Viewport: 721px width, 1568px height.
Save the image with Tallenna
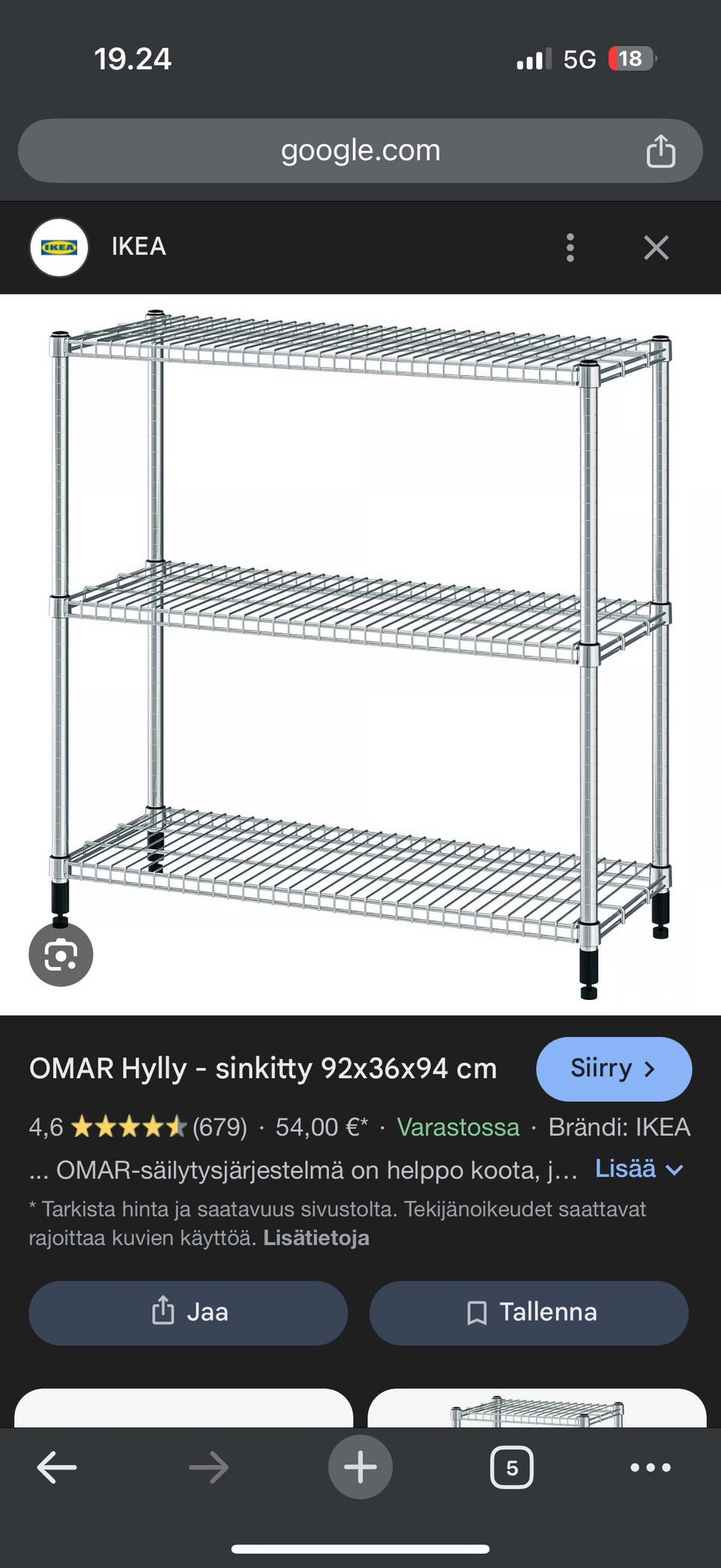(x=529, y=1313)
